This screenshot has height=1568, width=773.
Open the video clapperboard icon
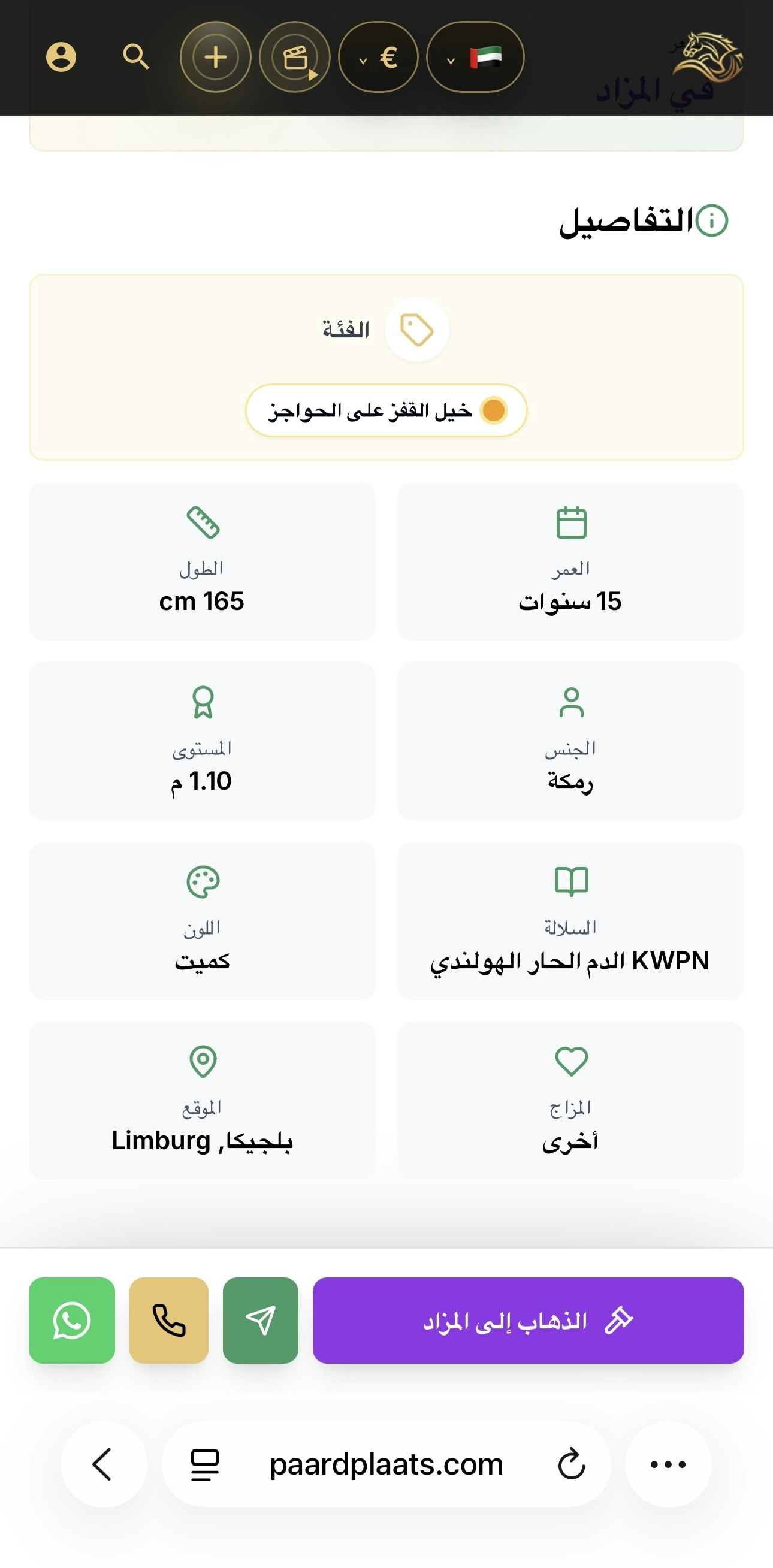(295, 57)
